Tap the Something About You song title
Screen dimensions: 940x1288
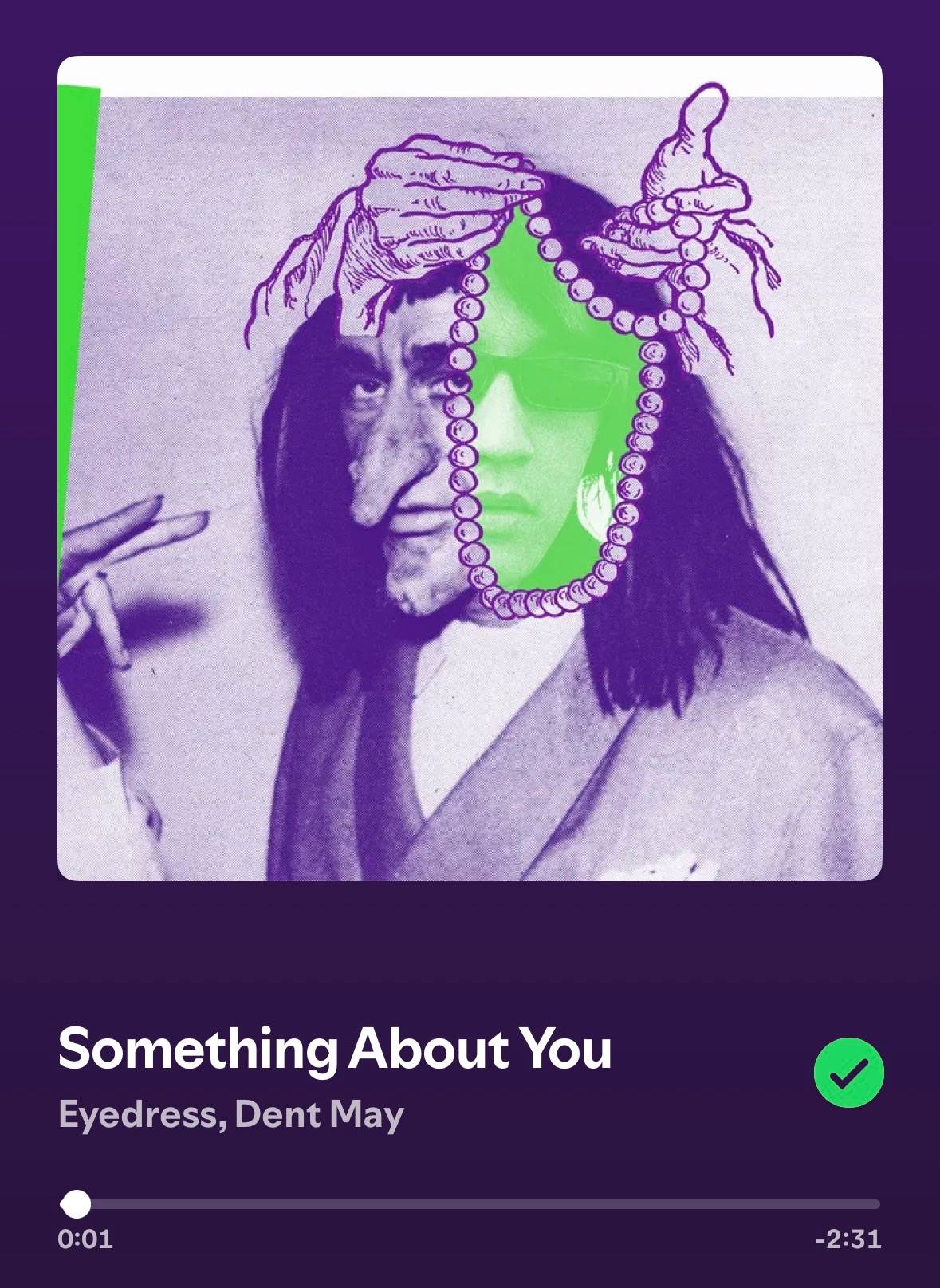click(335, 1049)
